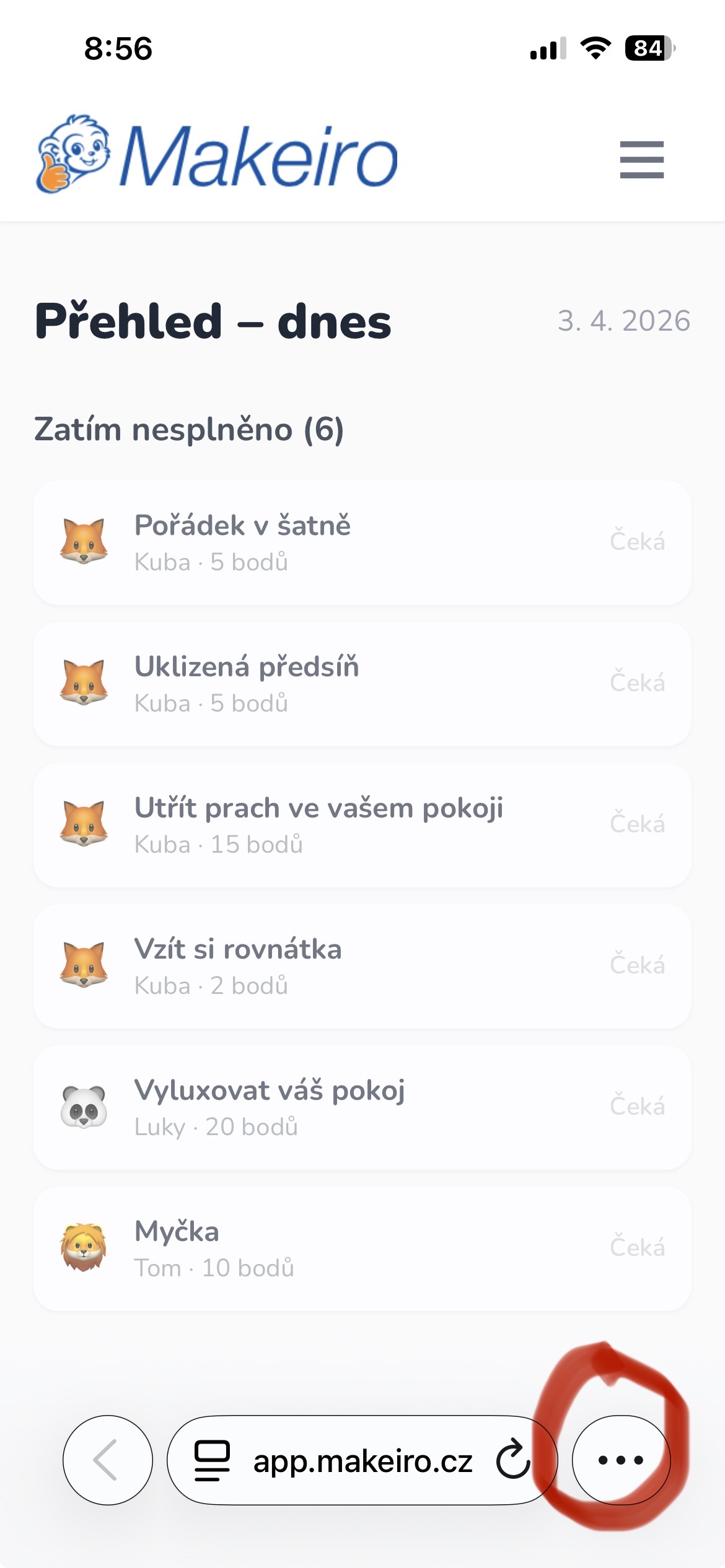
Task: Open the Makeiro home logo
Action: point(217,155)
